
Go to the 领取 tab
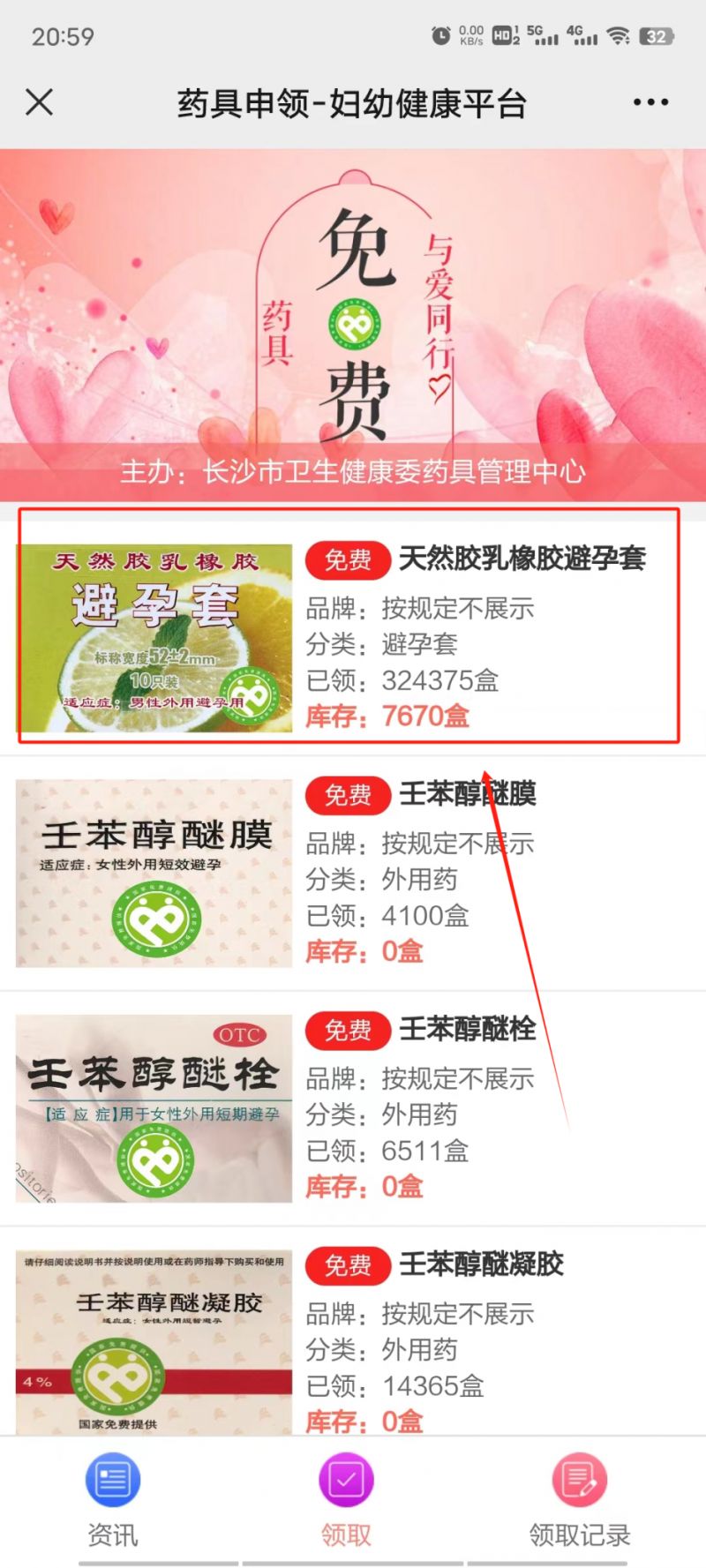(x=346, y=1500)
